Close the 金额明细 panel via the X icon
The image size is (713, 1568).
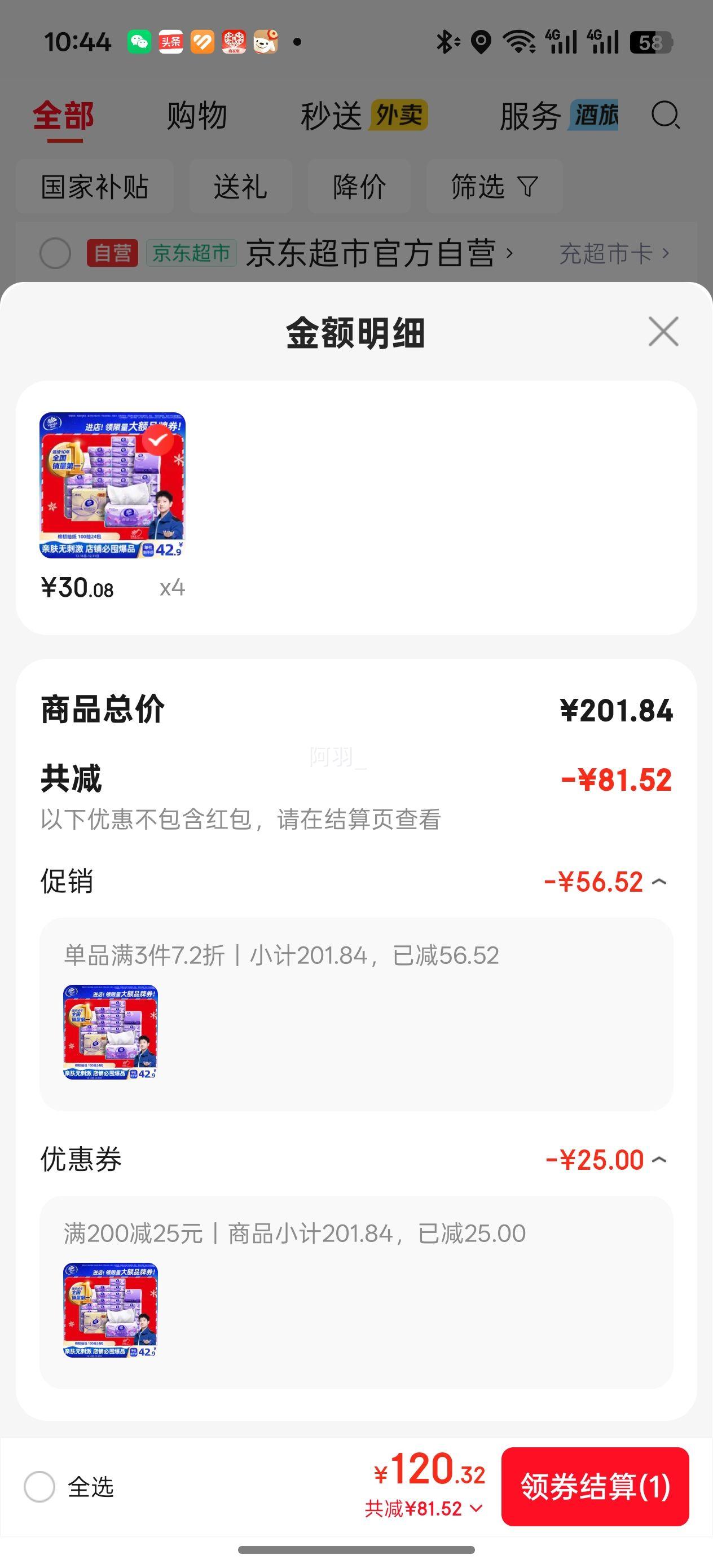pyautogui.click(x=663, y=332)
